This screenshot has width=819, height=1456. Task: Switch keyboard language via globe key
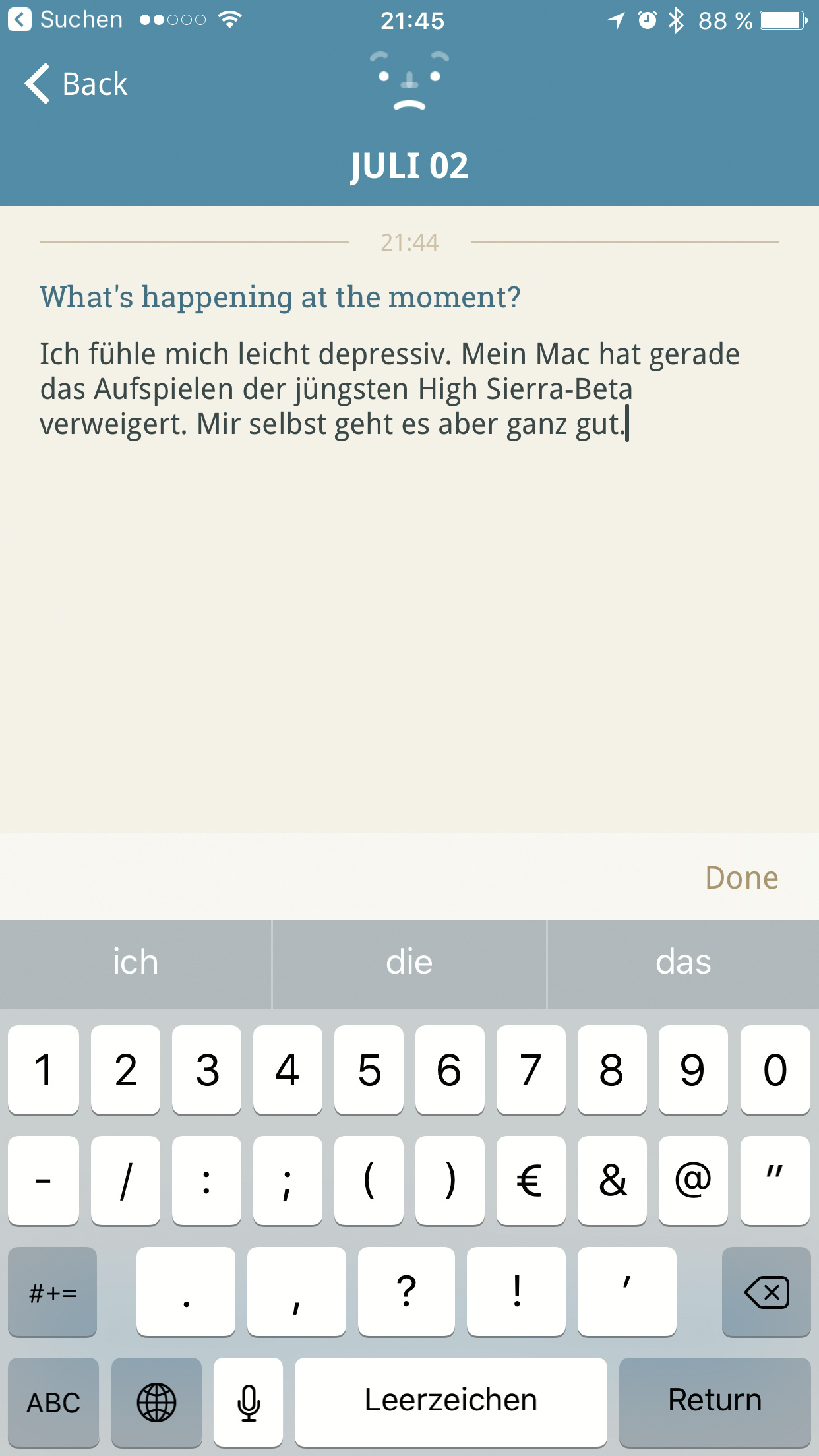click(x=156, y=1402)
